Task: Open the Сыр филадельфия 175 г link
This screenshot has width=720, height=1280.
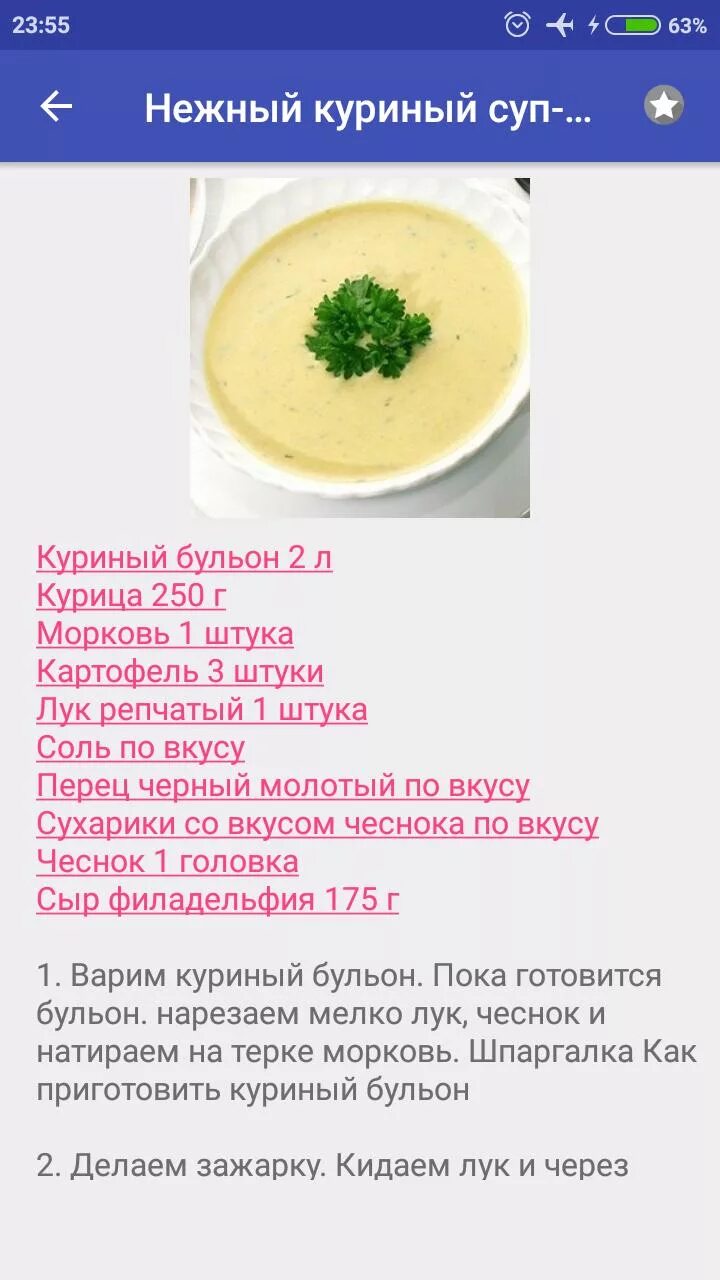Action: (218, 900)
